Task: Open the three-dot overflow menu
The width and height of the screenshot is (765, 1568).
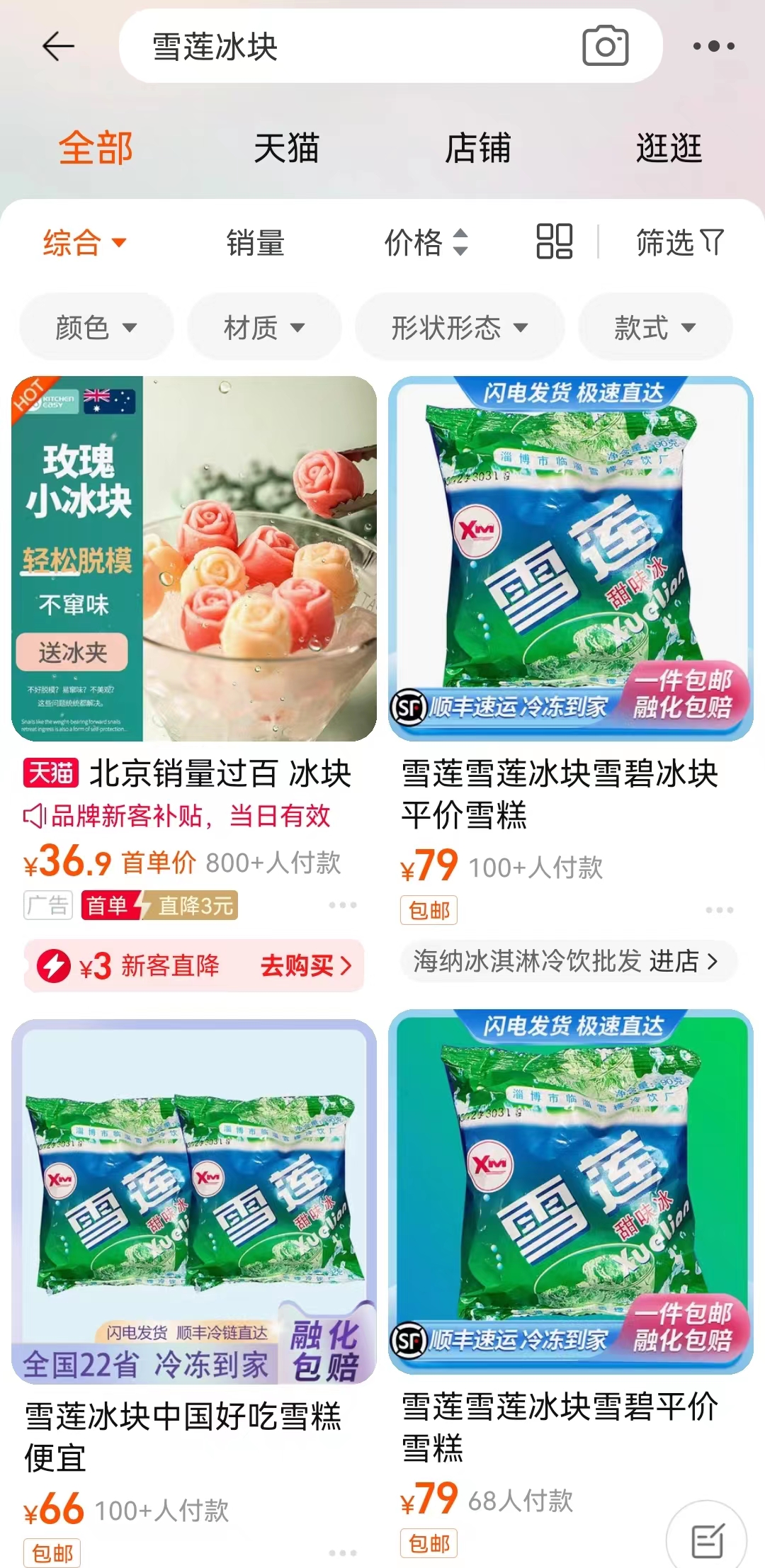Action: [713, 47]
